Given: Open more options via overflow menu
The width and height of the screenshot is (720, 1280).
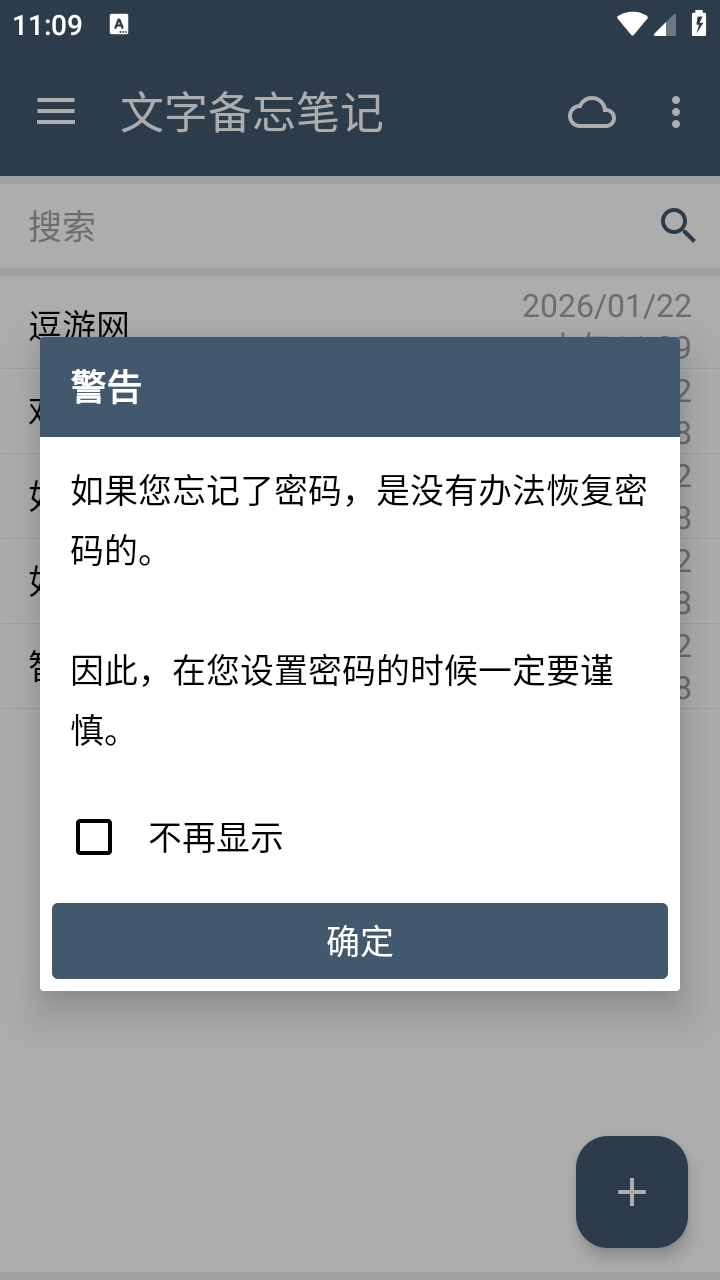Looking at the screenshot, I should [x=678, y=112].
